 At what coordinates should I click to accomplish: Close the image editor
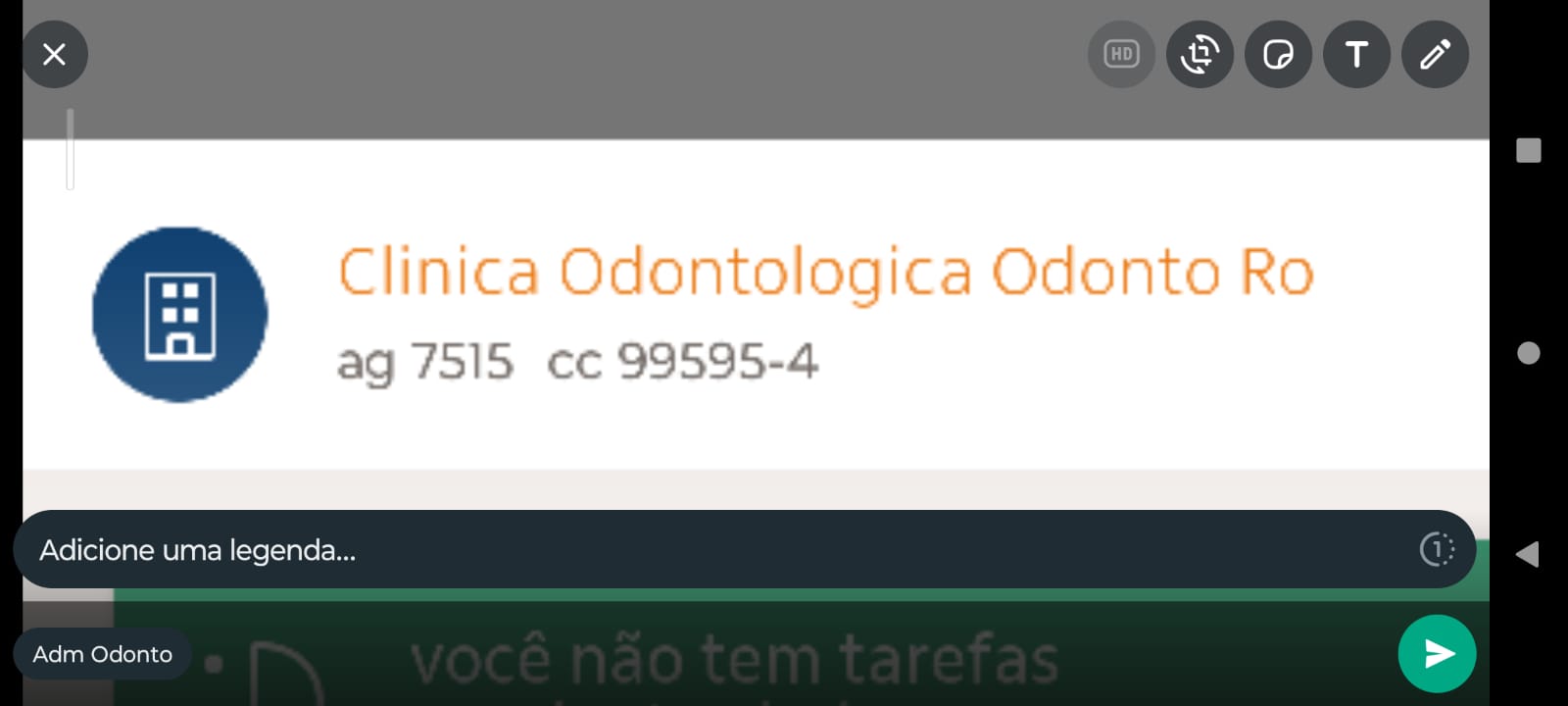(x=54, y=54)
